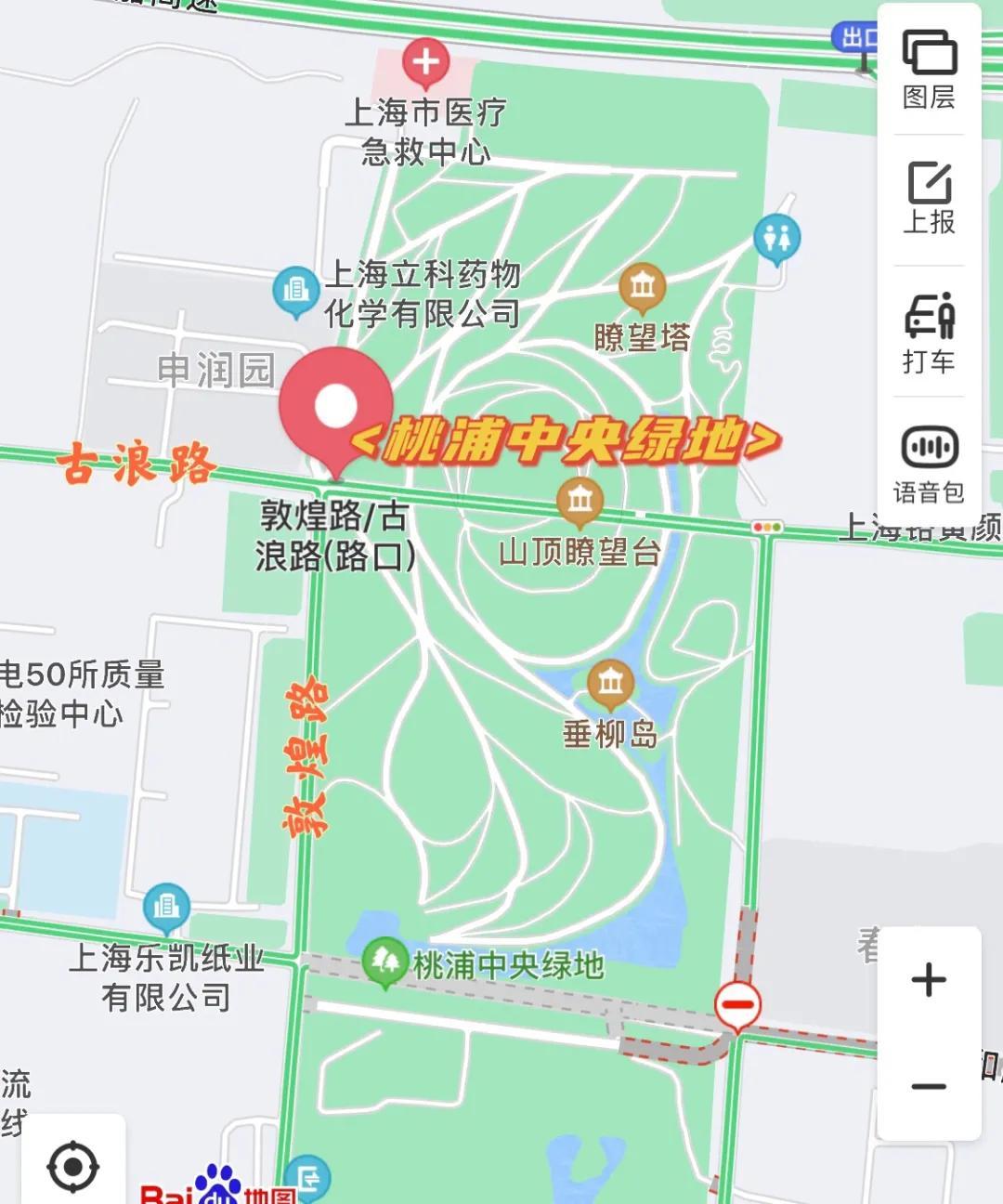Open the 图层 layers panel
Screen dimensions: 1003x1204
(929, 70)
